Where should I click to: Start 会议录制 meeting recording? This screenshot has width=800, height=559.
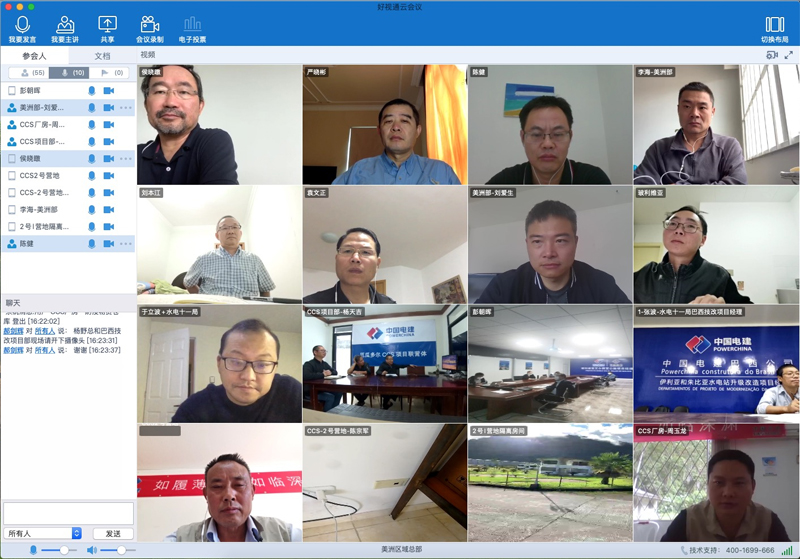click(149, 29)
